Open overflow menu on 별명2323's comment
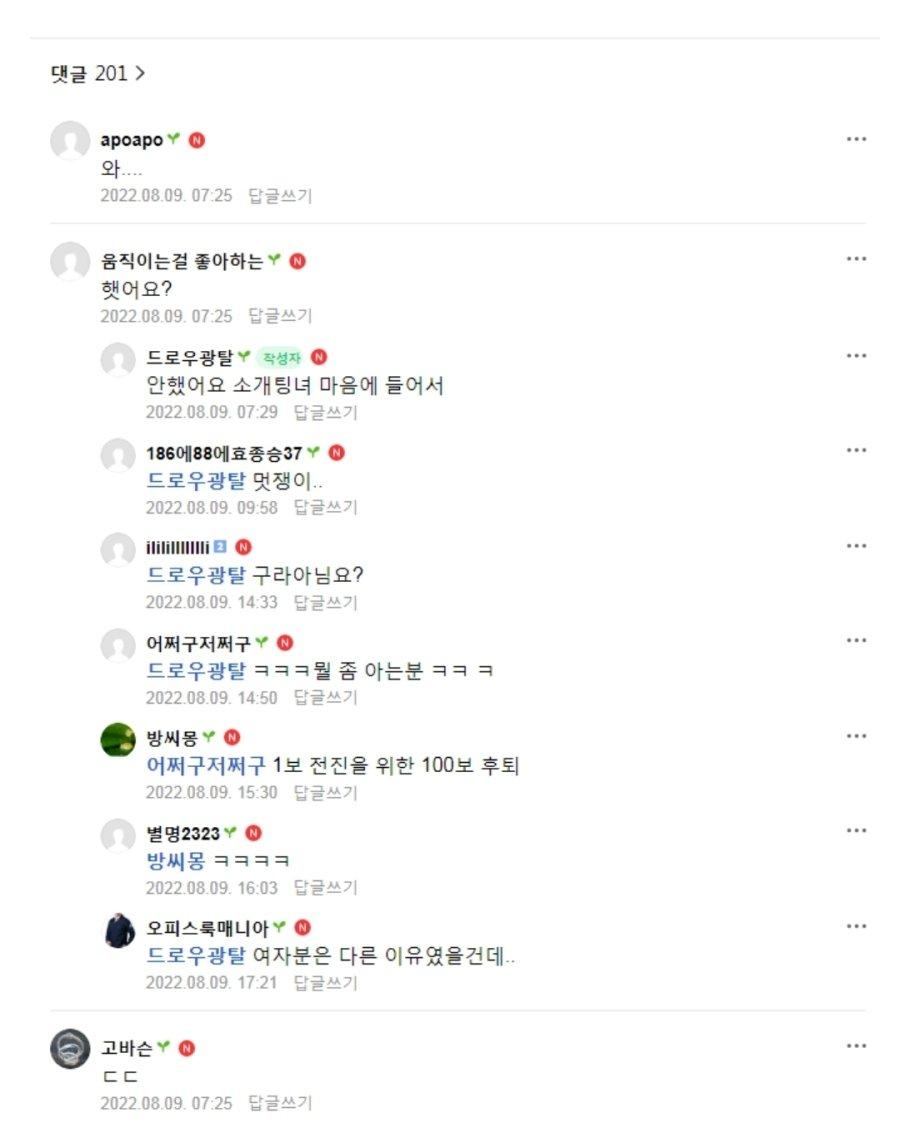Image resolution: width=900 pixels, height=1123 pixels. tap(856, 830)
